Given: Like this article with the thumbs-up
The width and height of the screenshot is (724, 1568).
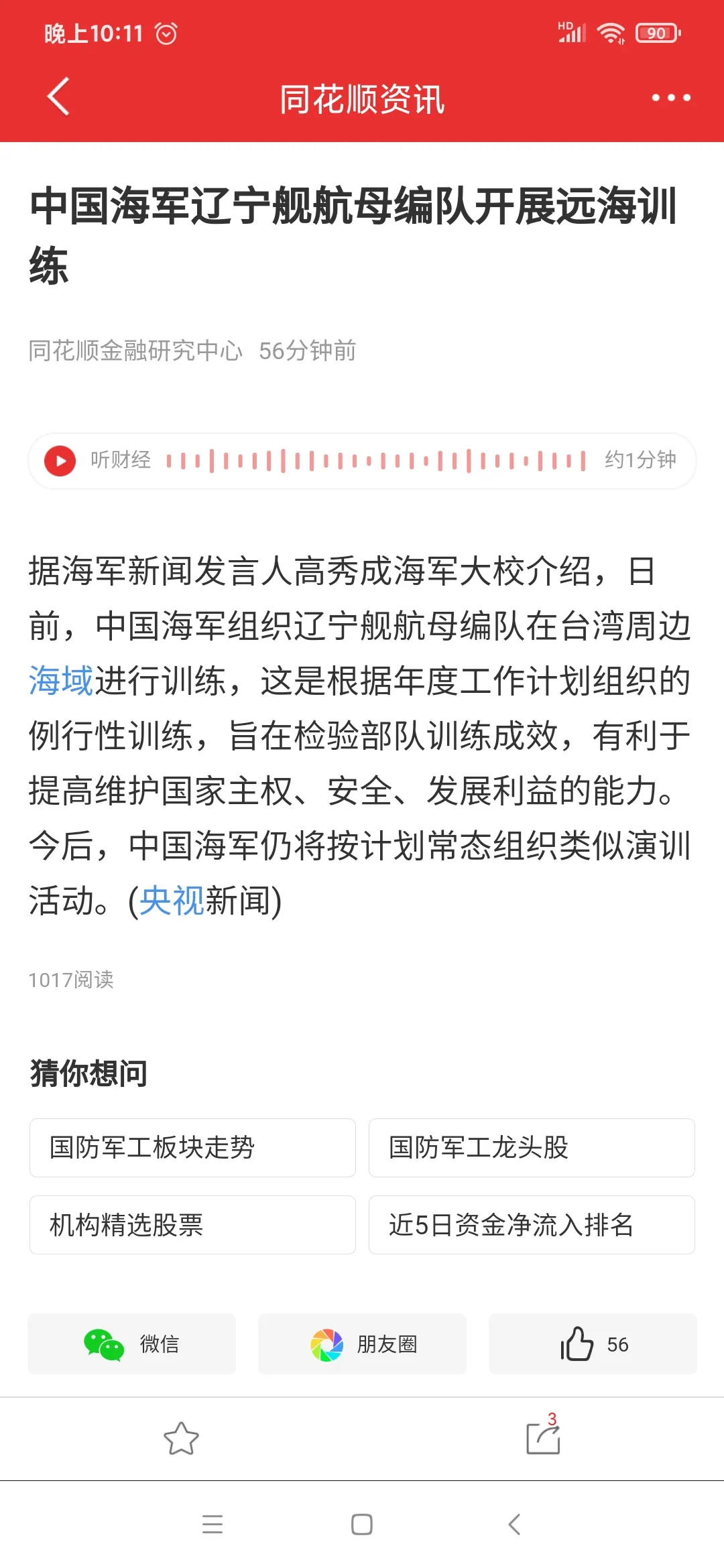Looking at the screenshot, I should coord(593,1344).
